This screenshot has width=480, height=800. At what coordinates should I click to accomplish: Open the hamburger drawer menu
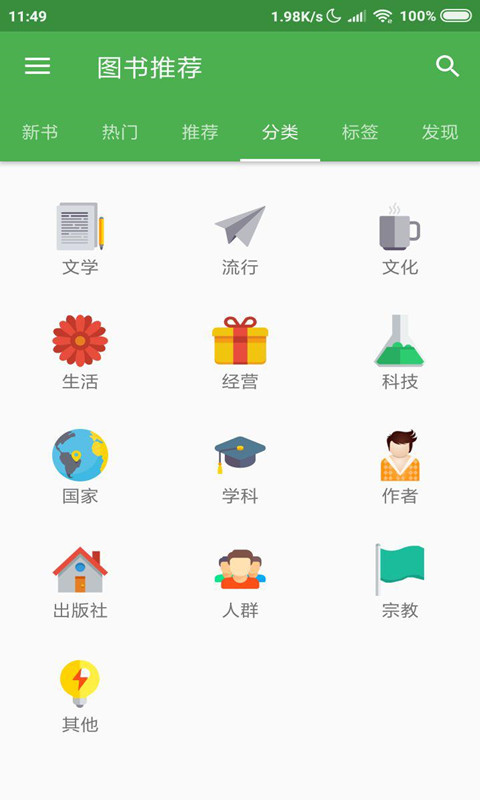(x=37, y=66)
